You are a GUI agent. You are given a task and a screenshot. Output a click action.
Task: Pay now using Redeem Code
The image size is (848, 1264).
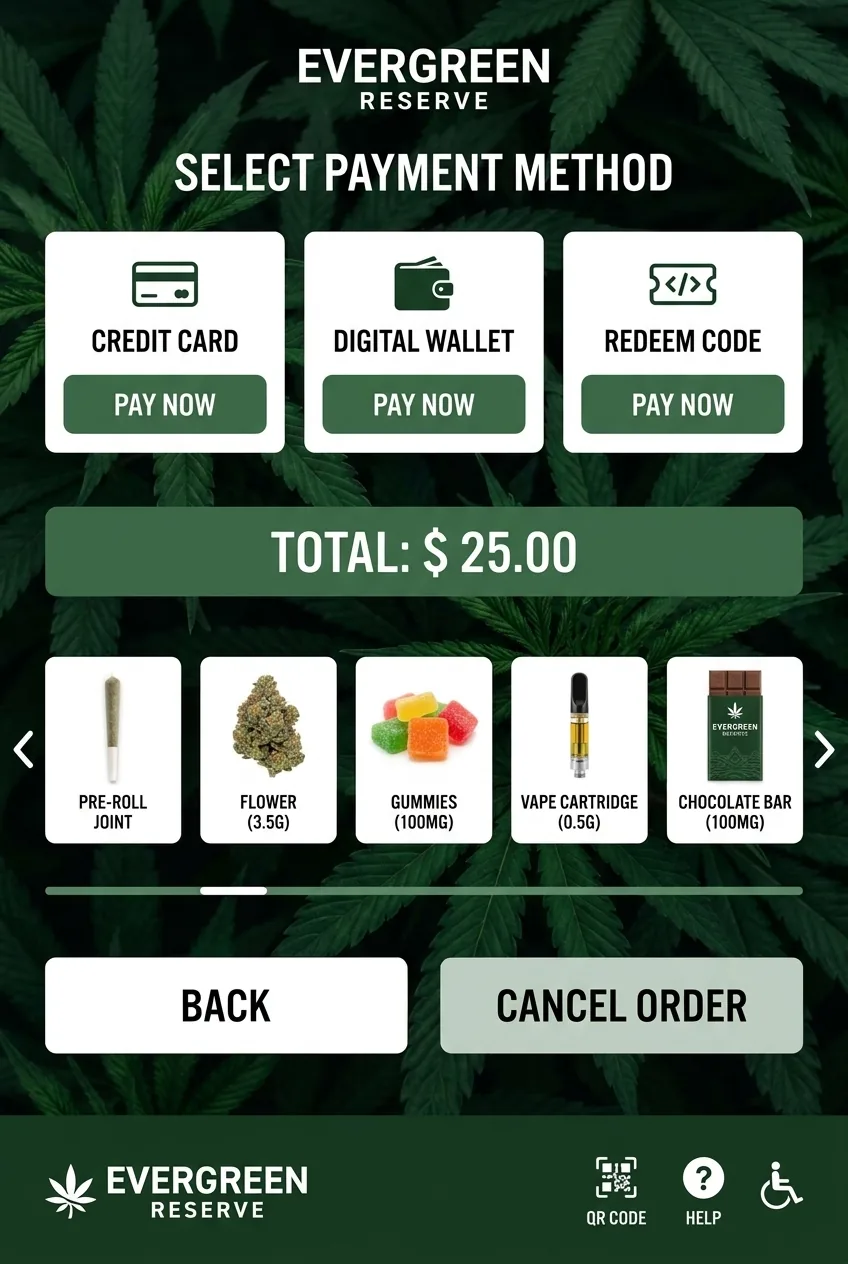point(682,404)
